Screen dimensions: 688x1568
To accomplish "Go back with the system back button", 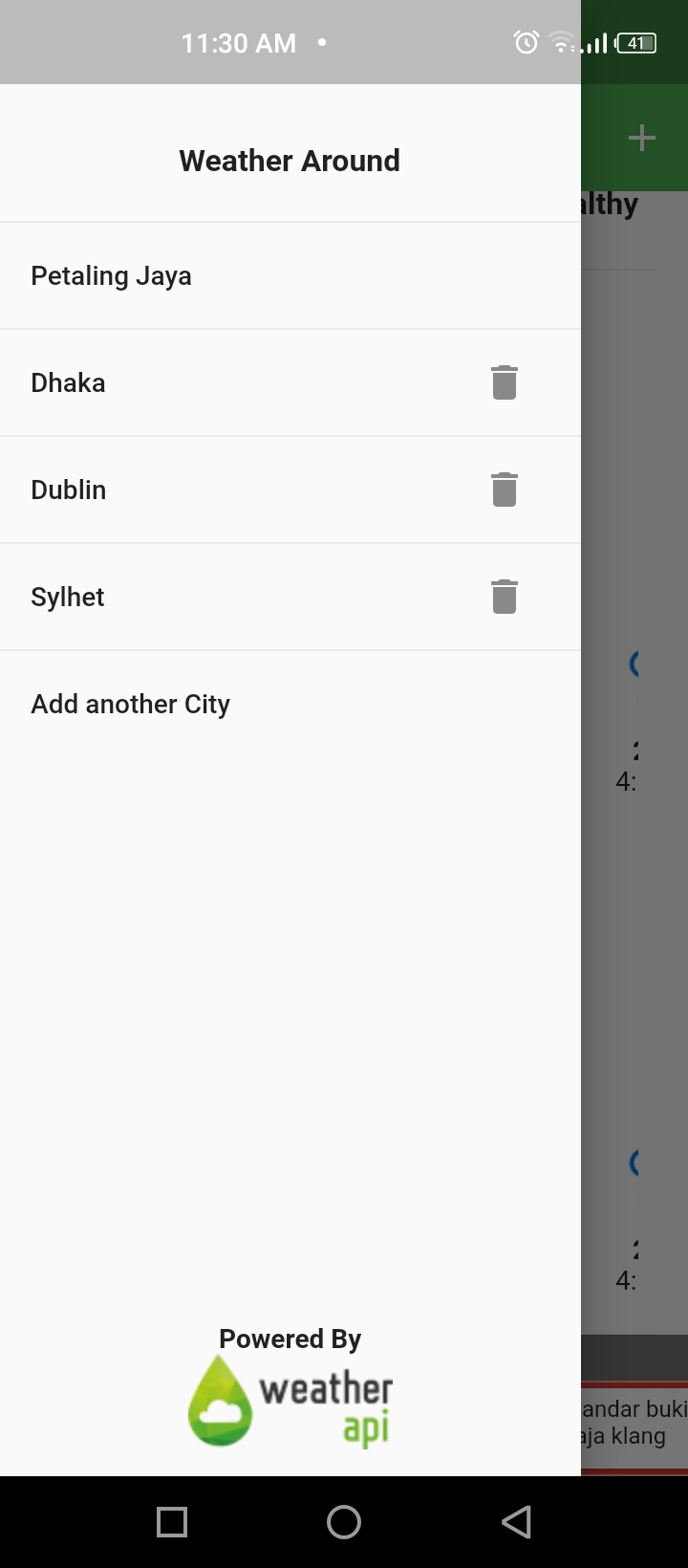I will pos(516,1522).
